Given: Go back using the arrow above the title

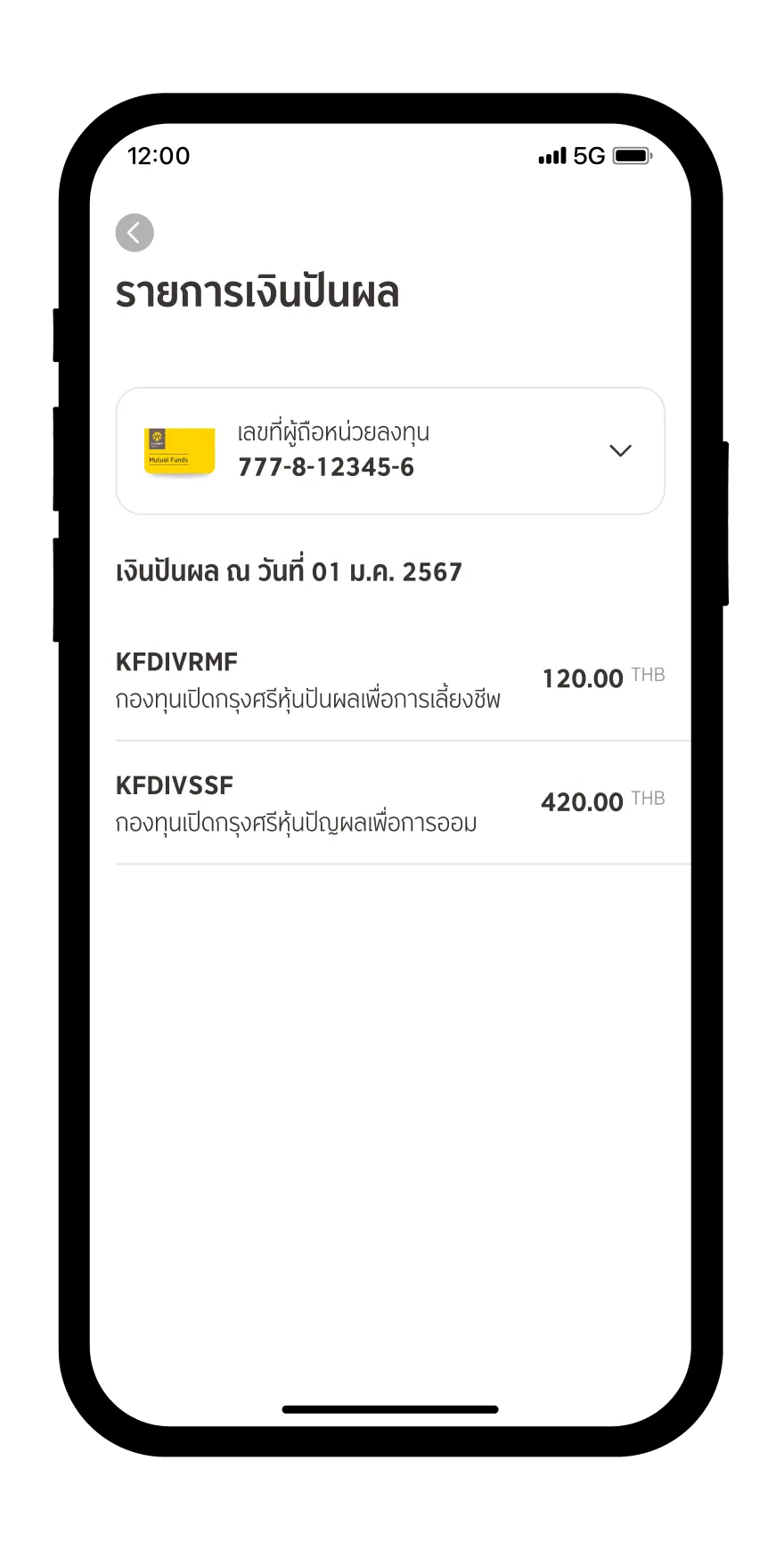Looking at the screenshot, I should (135, 233).
